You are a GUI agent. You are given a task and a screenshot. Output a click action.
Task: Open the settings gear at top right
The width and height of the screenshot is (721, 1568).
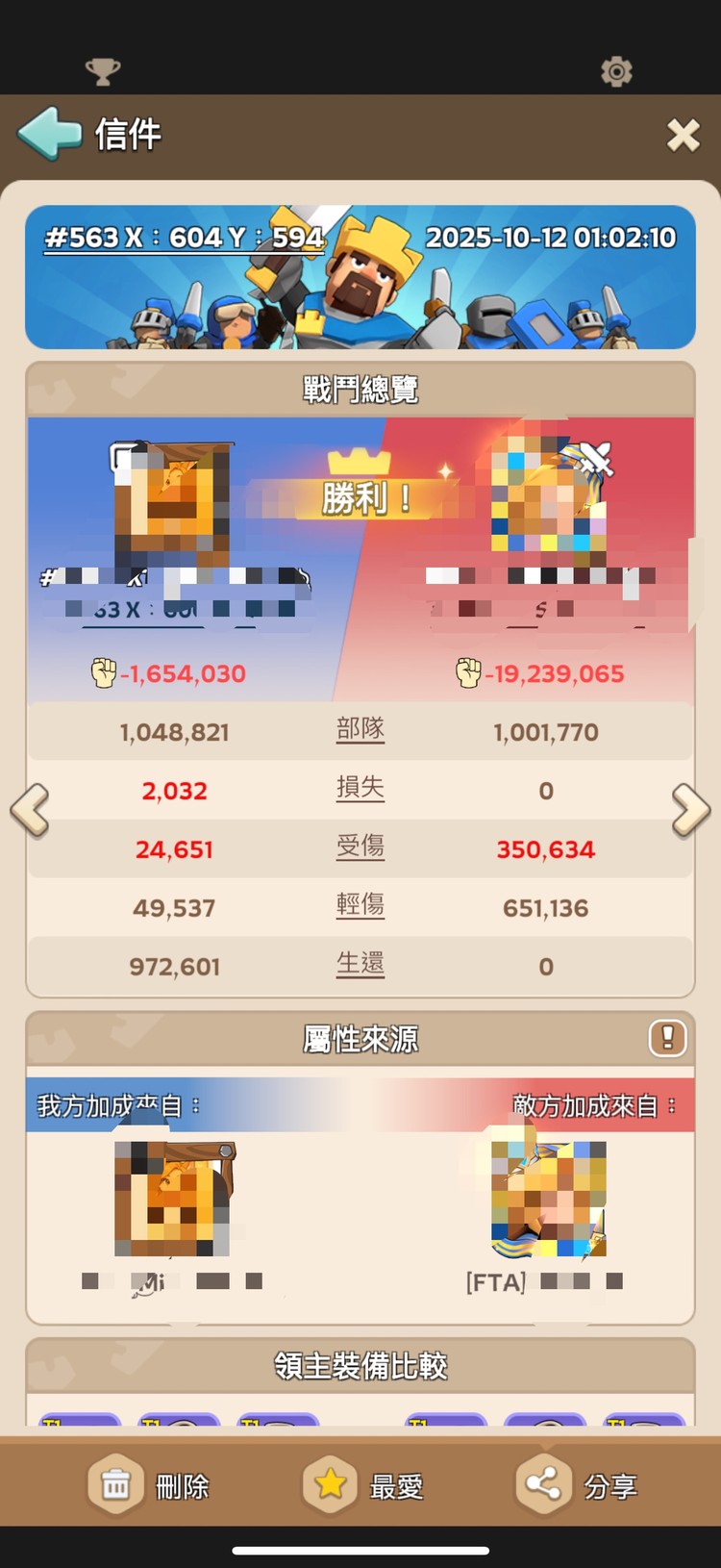(616, 70)
